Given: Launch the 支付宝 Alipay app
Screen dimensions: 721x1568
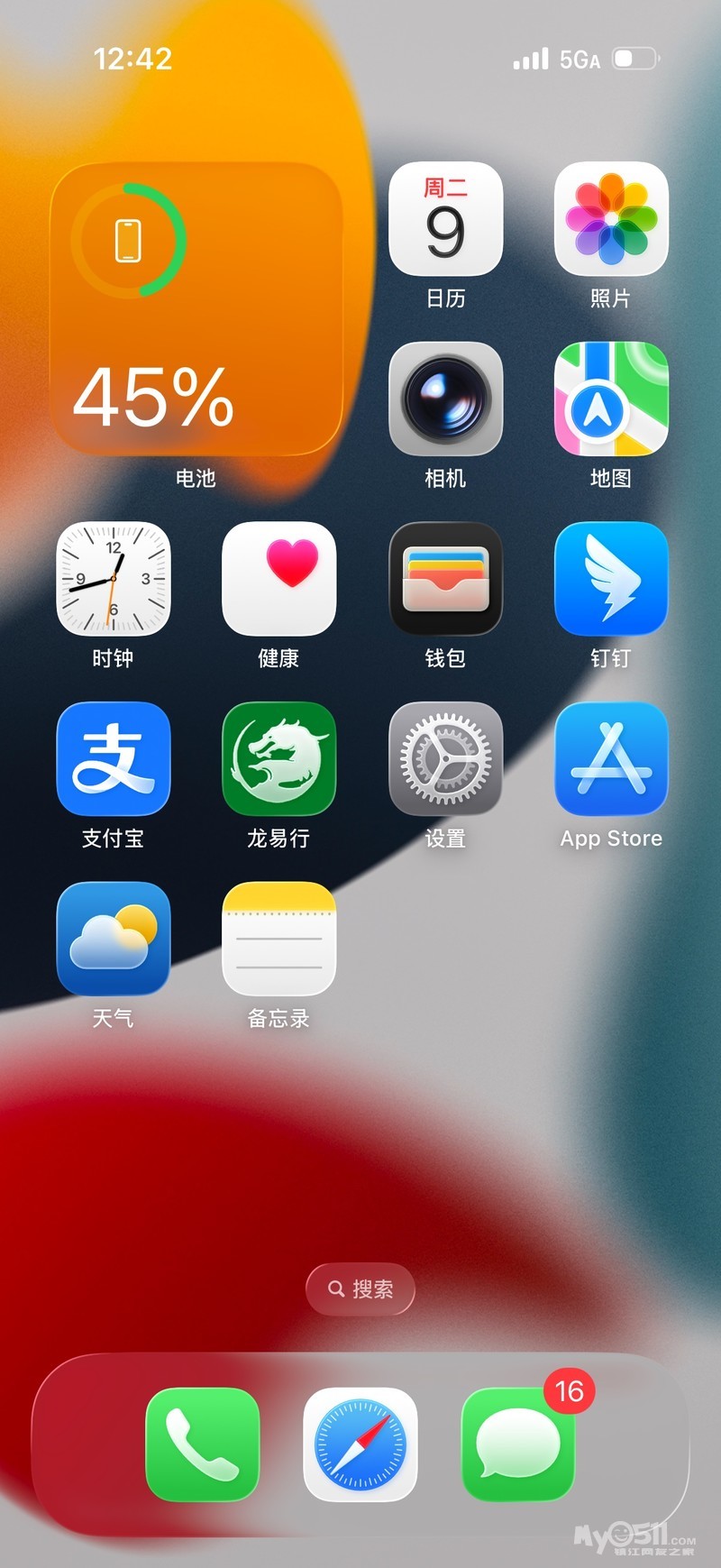Looking at the screenshot, I should 113,759.
